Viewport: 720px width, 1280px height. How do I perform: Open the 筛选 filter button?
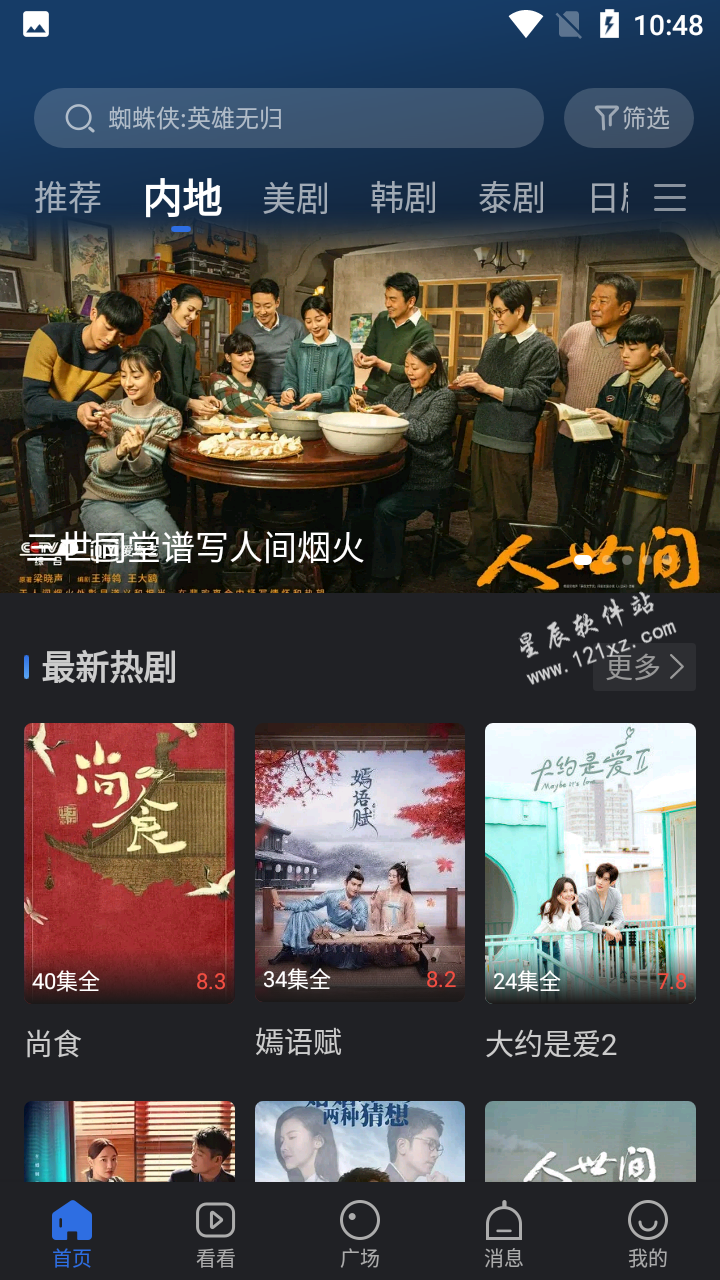(629, 118)
